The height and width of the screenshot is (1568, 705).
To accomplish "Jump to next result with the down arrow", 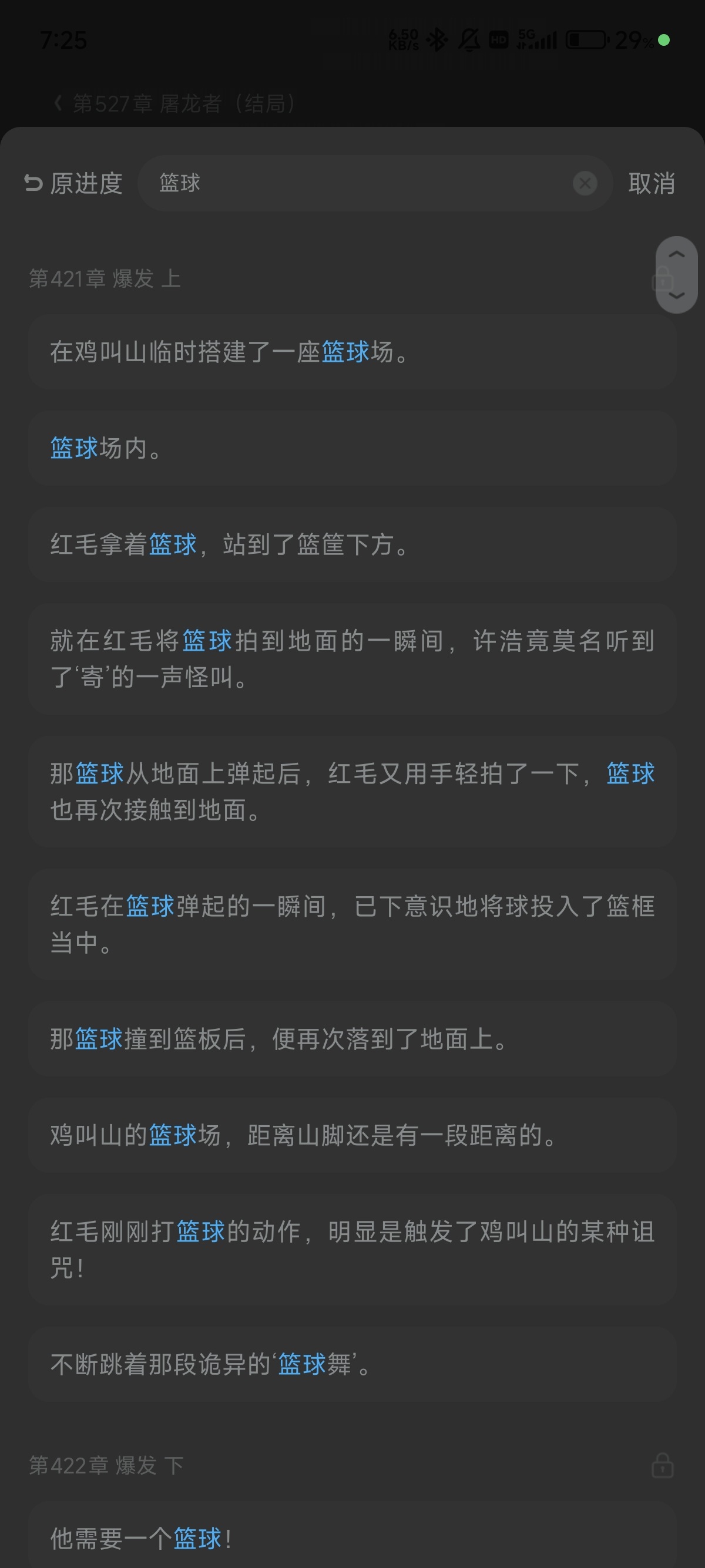I will (x=676, y=295).
